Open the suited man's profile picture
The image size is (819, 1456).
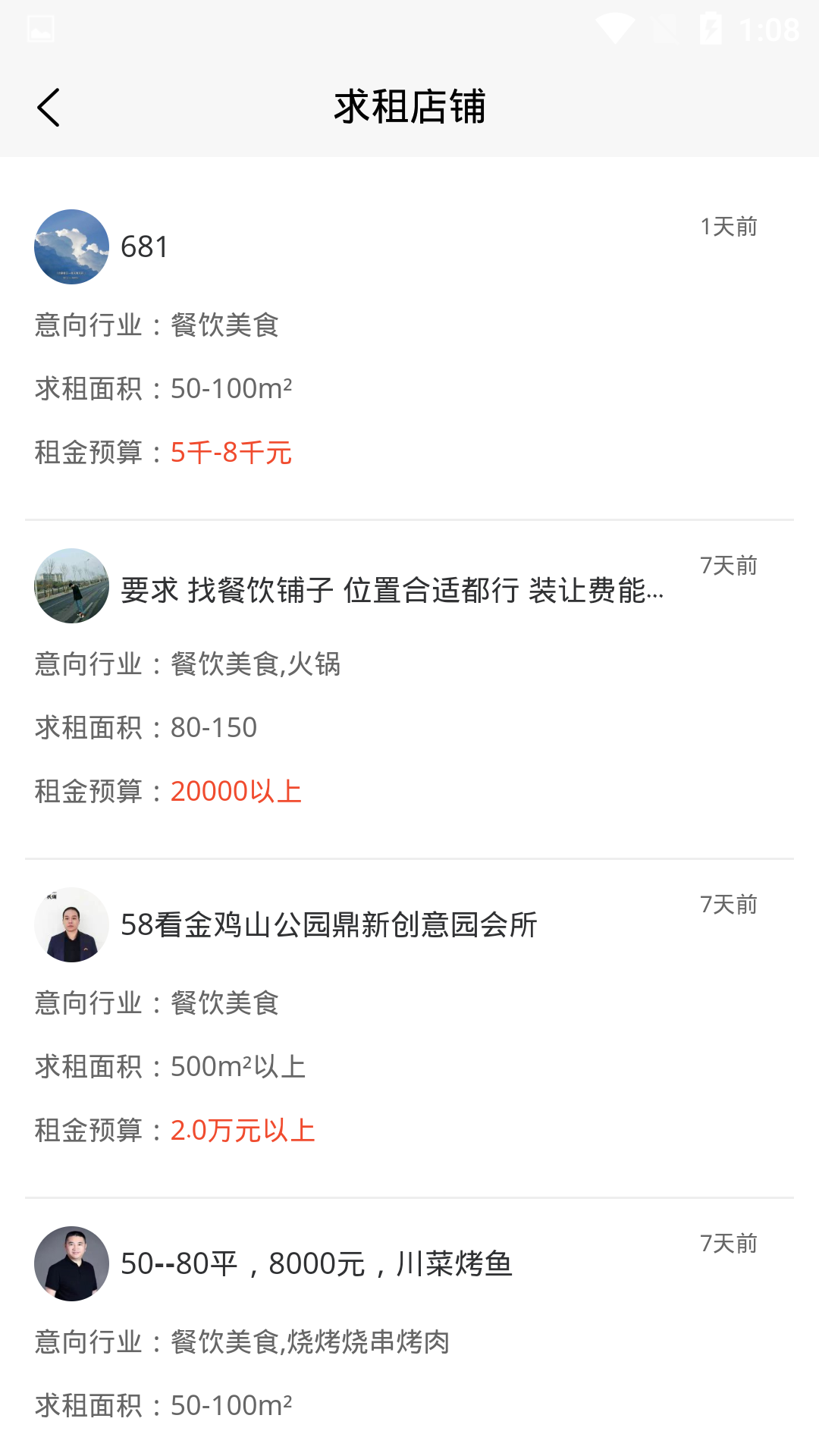tap(70, 925)
